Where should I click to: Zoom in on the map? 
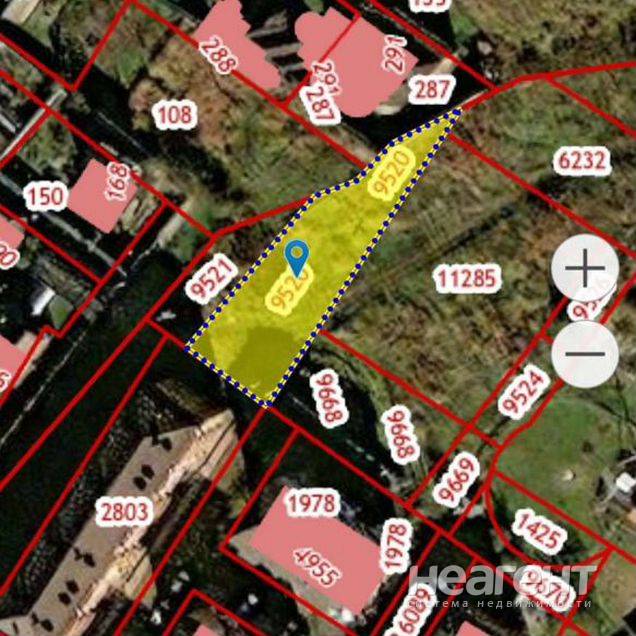pyautogui.click(x=585, y=268)
